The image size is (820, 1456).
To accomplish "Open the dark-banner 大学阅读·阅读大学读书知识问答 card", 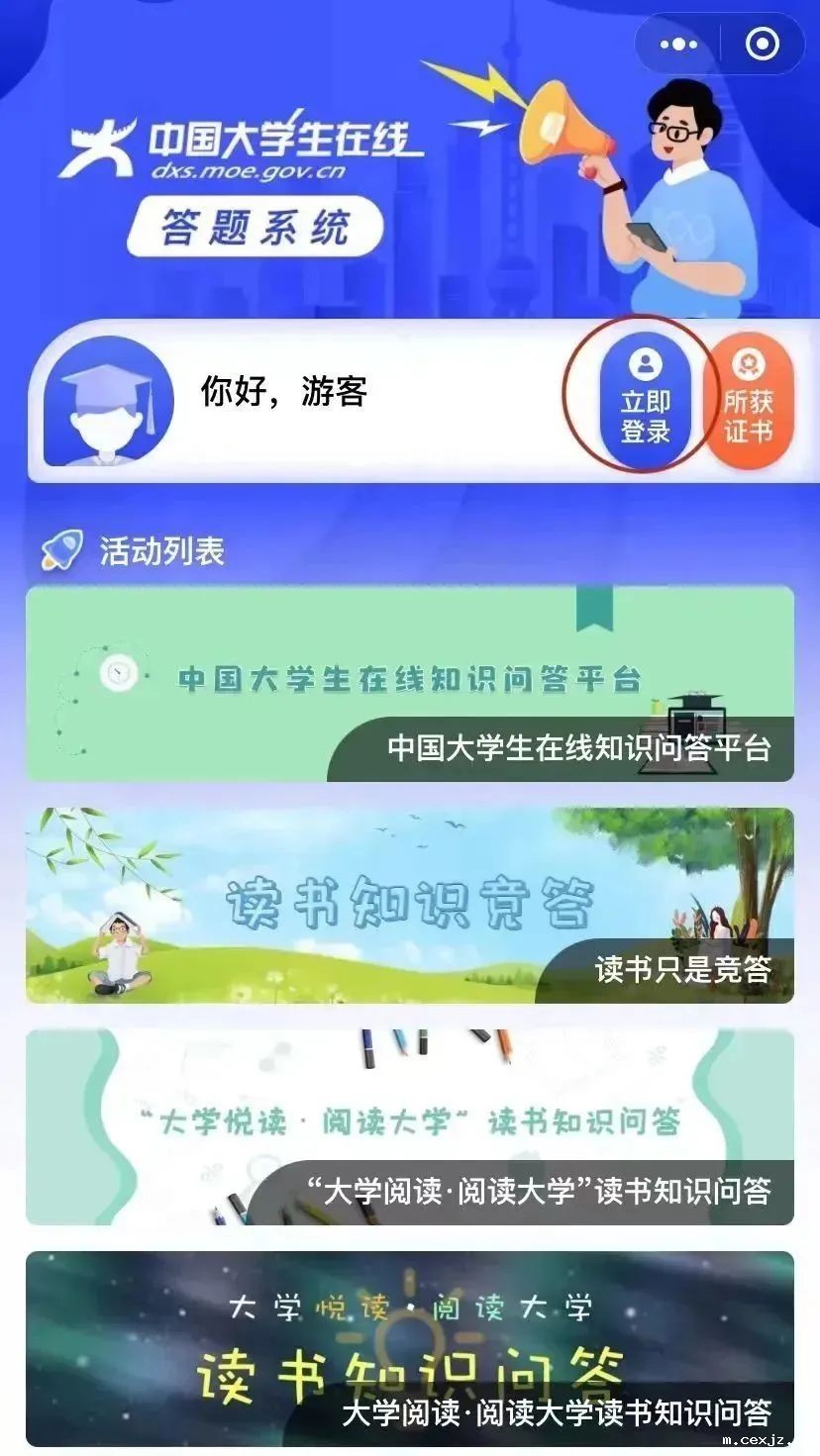I will click(x=409, y=1348).
